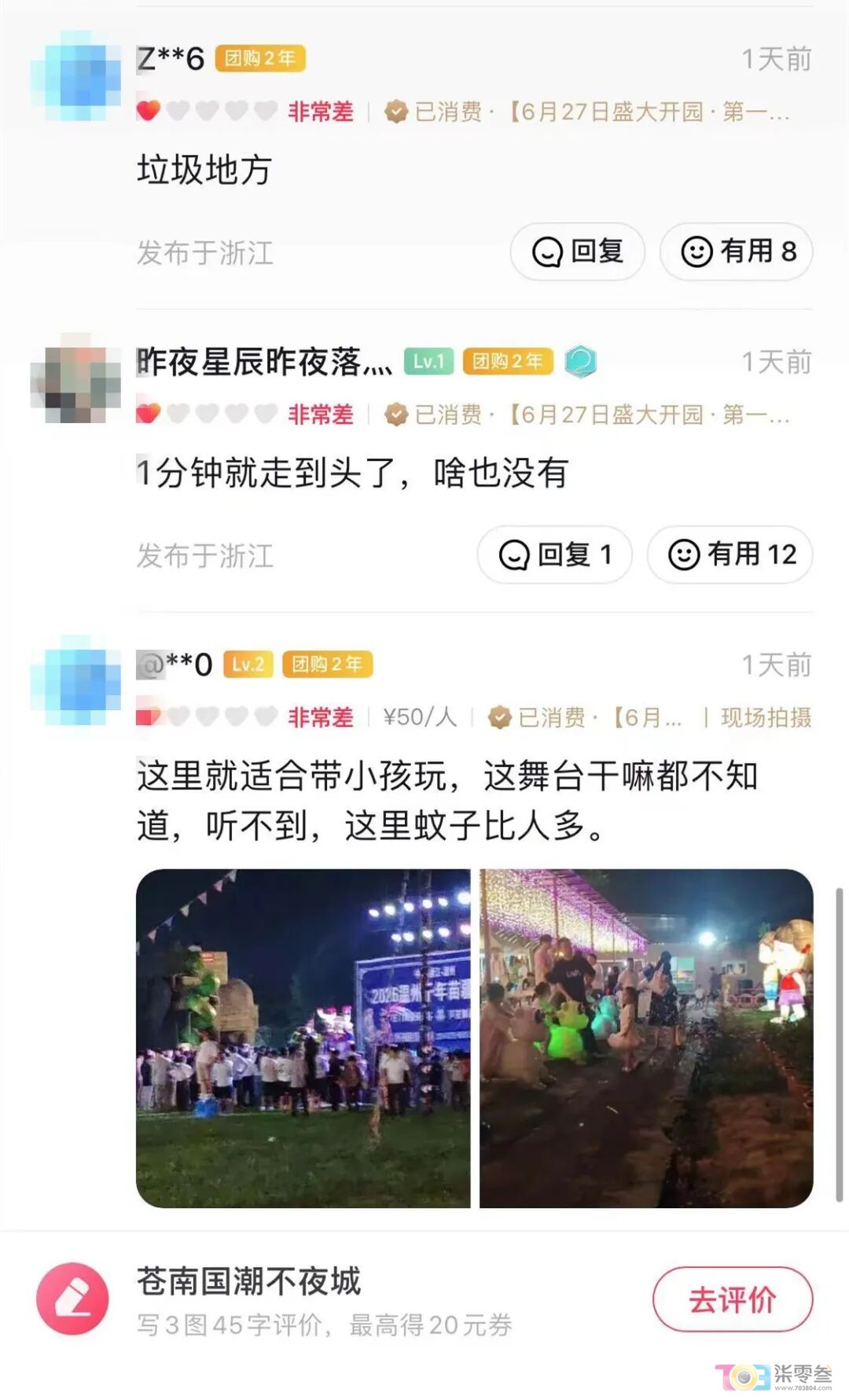849x1400 pixels.
Task: Open the pink pencil review icon
Action: (72, 1299)
